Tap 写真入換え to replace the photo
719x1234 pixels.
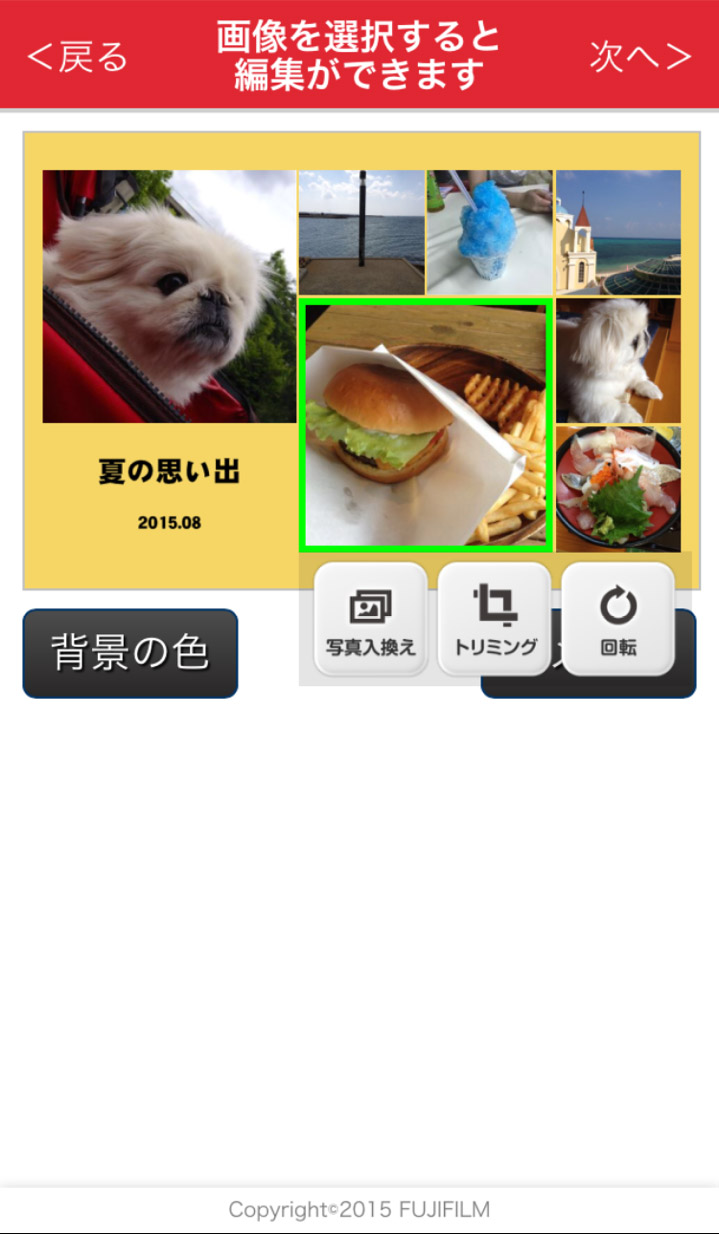point(371,620)
